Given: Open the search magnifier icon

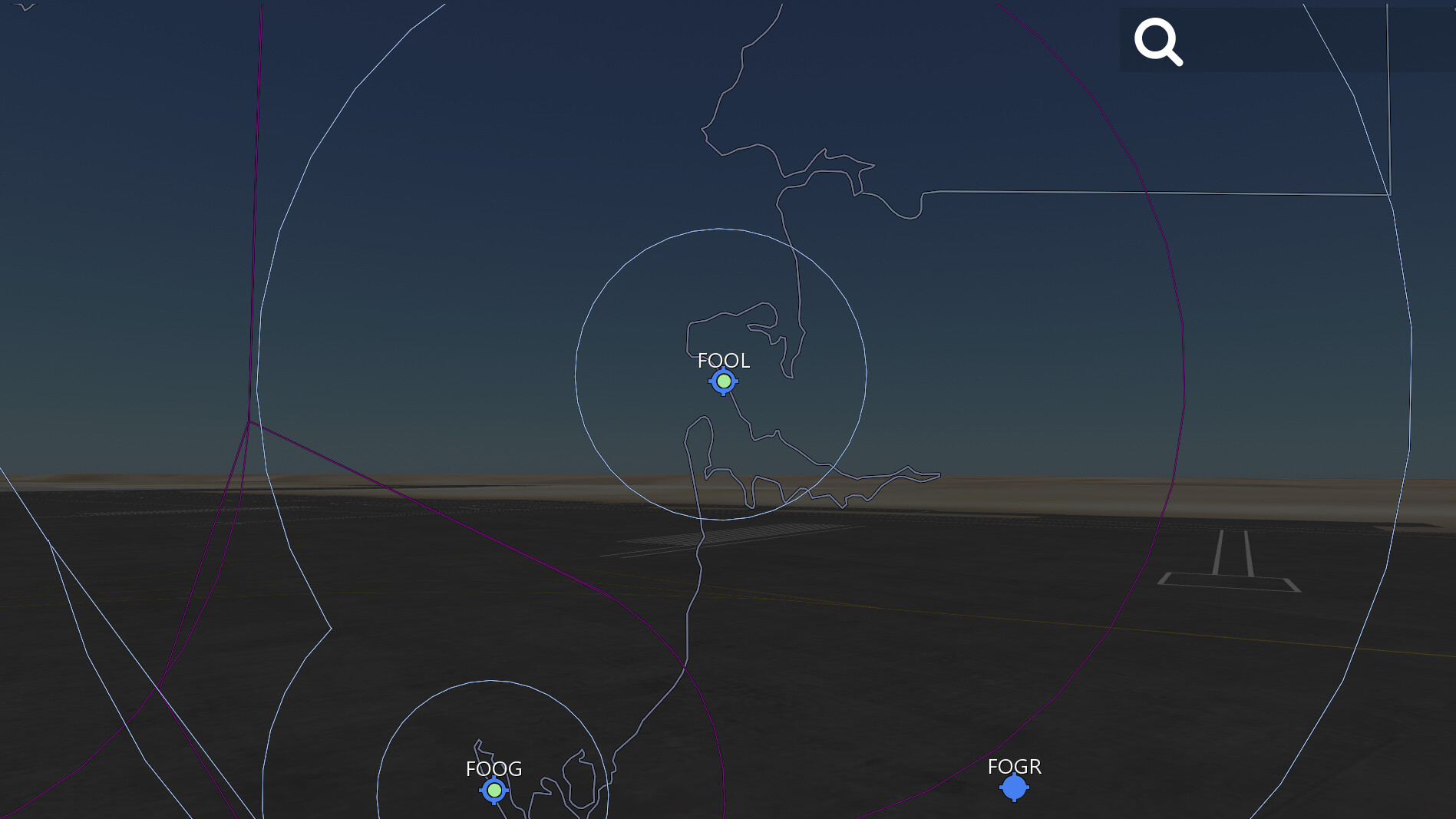Looking at the screenshot, I should [x=1158, y=41].
